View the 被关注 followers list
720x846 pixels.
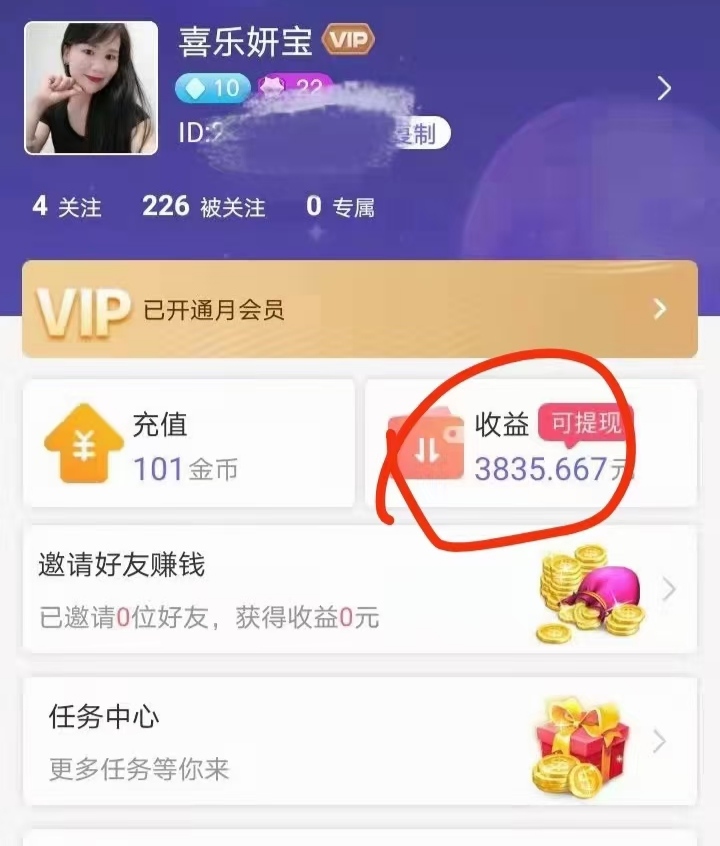[x=203, y=207]
